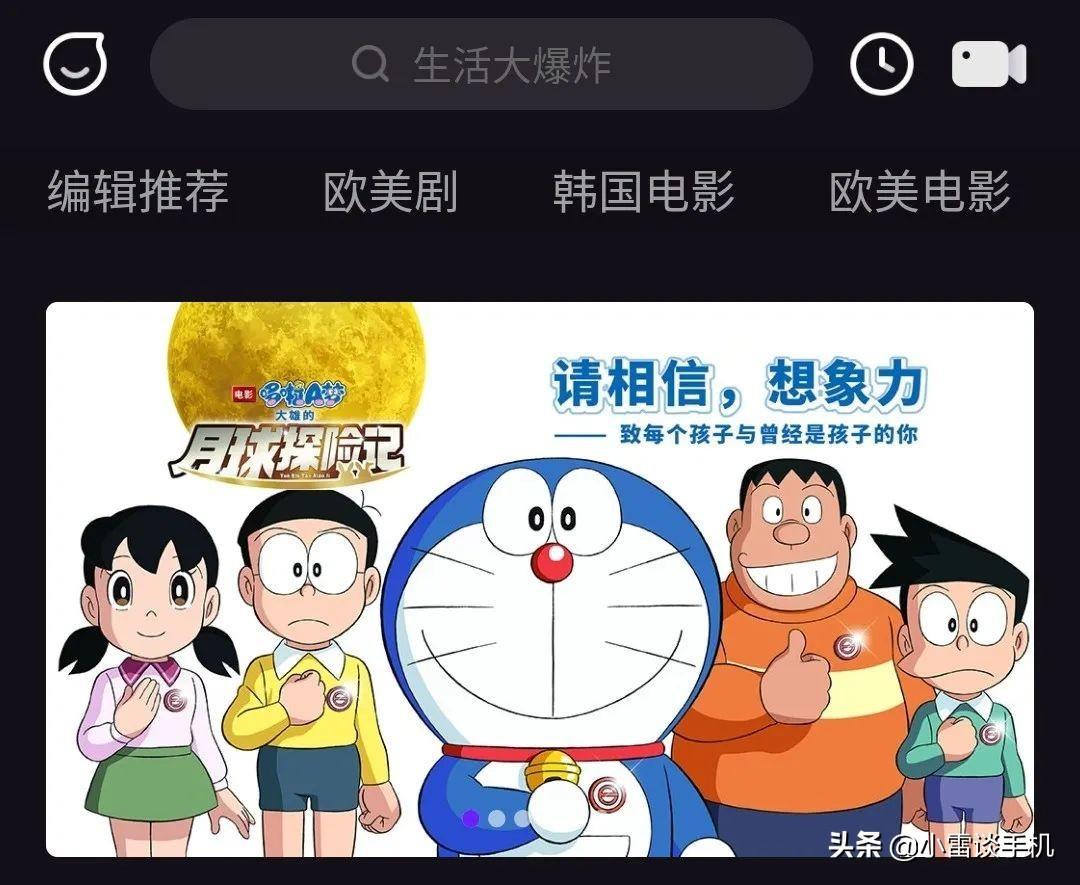1080x885 pixels.
Task: Select the 韩国电影 tab
Action: click(644, 191)
